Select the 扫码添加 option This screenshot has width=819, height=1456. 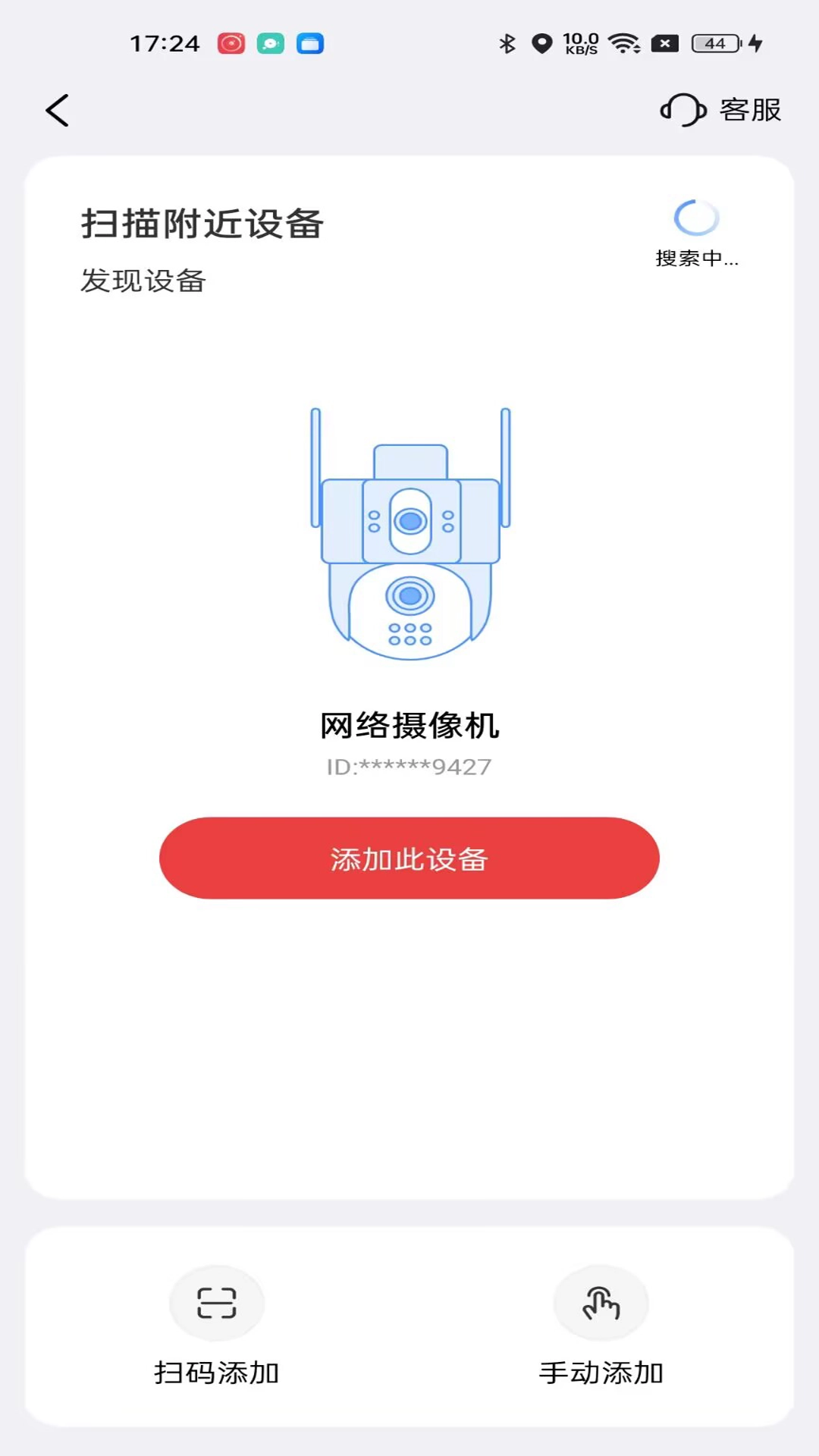coord(217,1371)
